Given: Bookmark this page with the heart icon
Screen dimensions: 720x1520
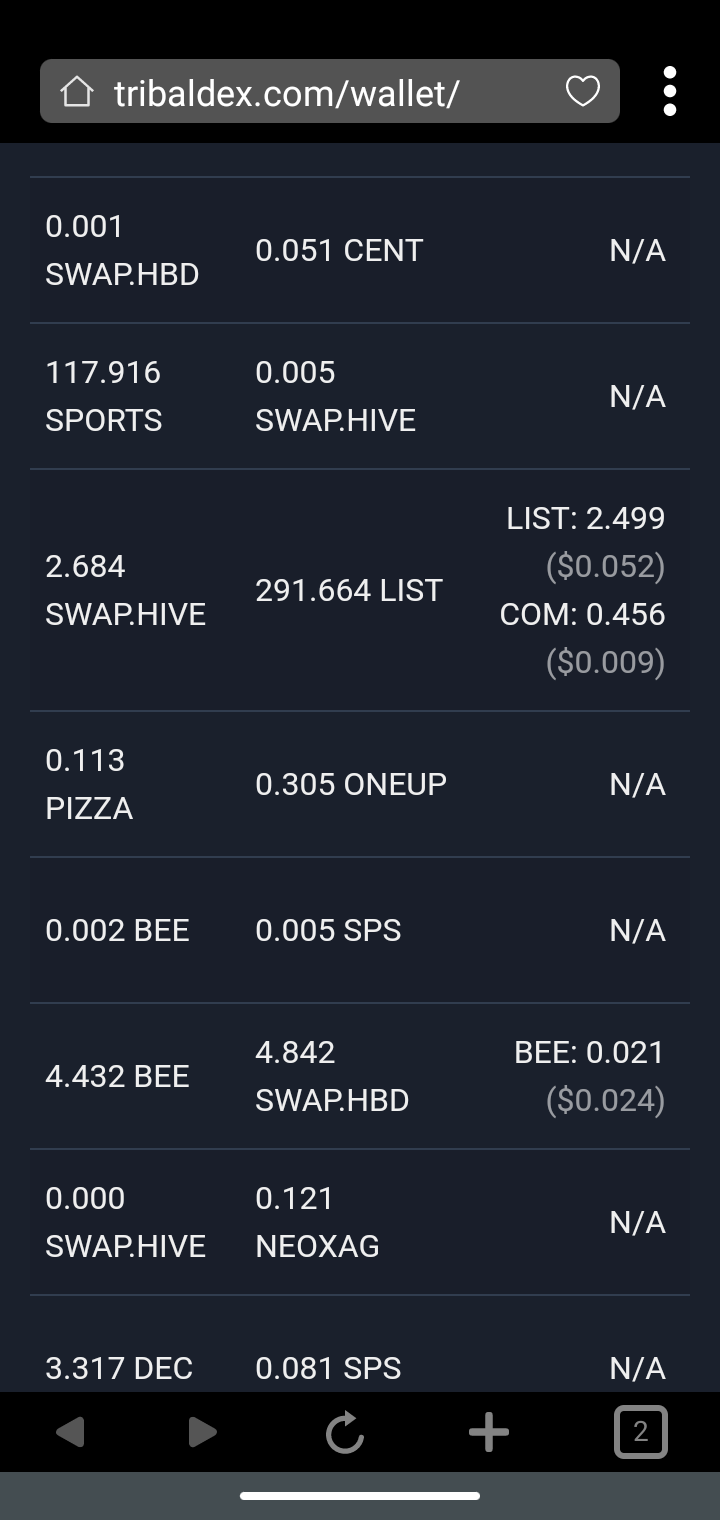Looking at the screenshot, I should pos(583,91).
